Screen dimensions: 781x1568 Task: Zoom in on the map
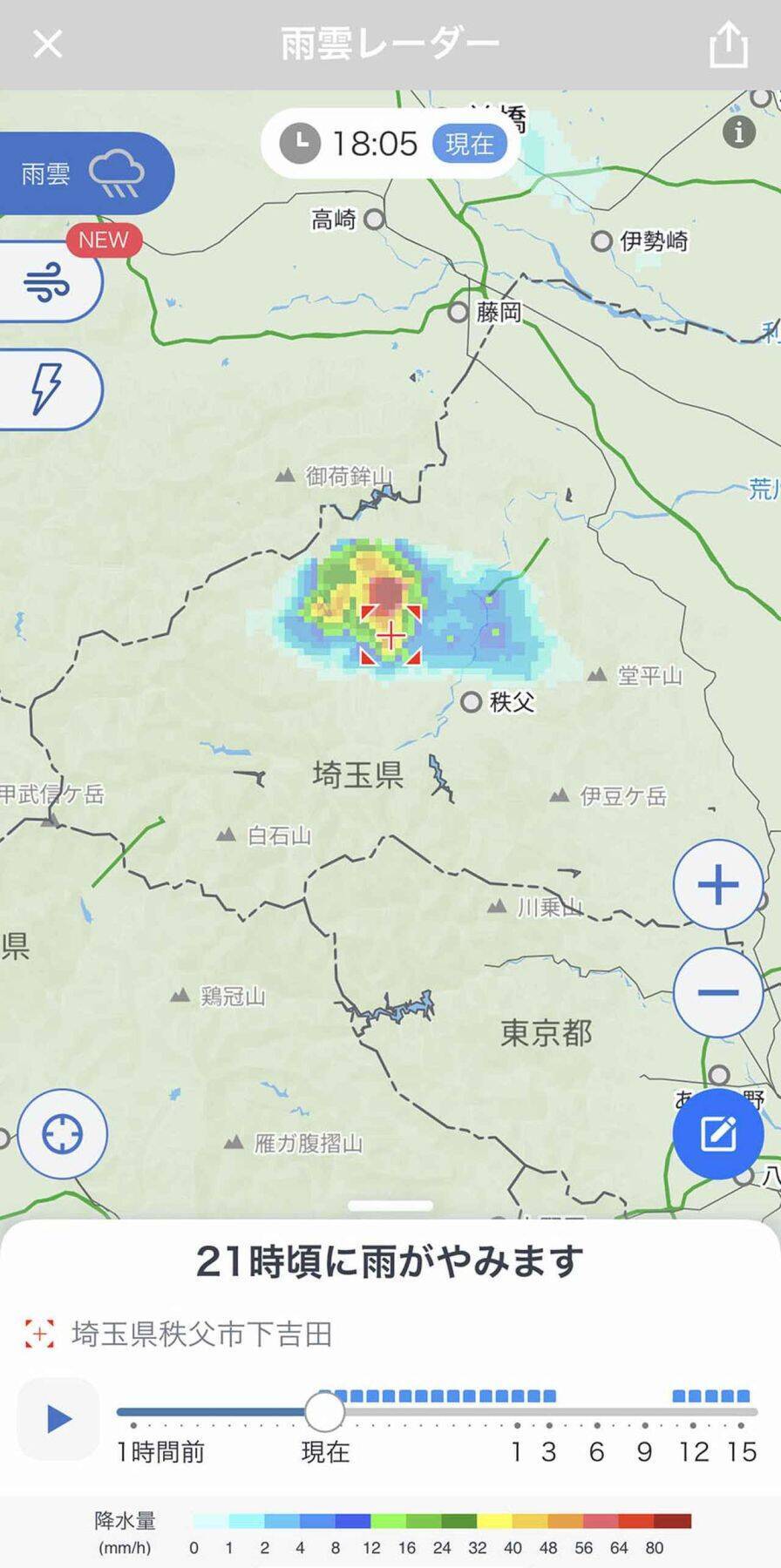click(x=718, y=884)
